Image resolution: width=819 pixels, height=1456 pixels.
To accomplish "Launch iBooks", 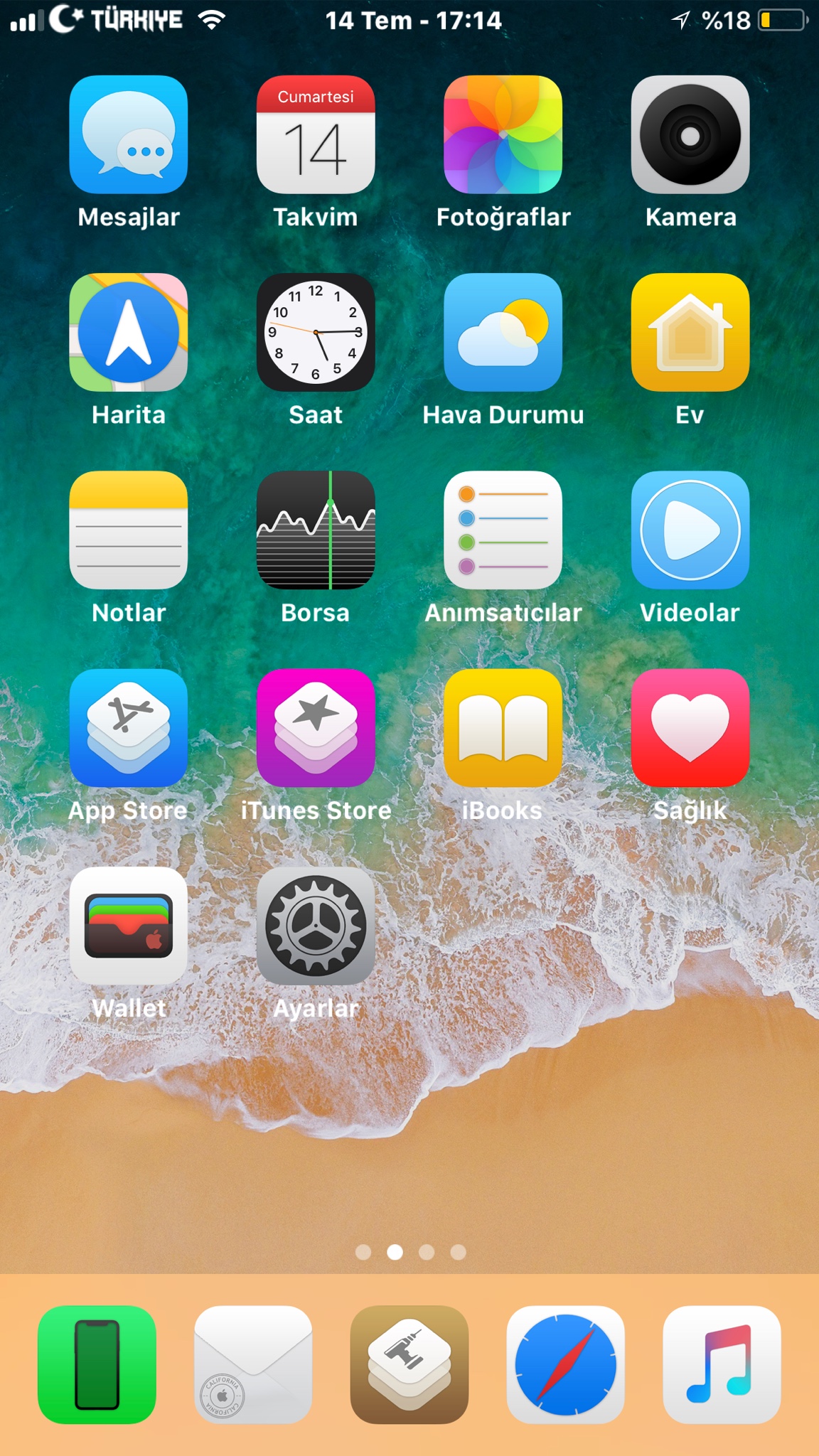I will pos(503,727).
